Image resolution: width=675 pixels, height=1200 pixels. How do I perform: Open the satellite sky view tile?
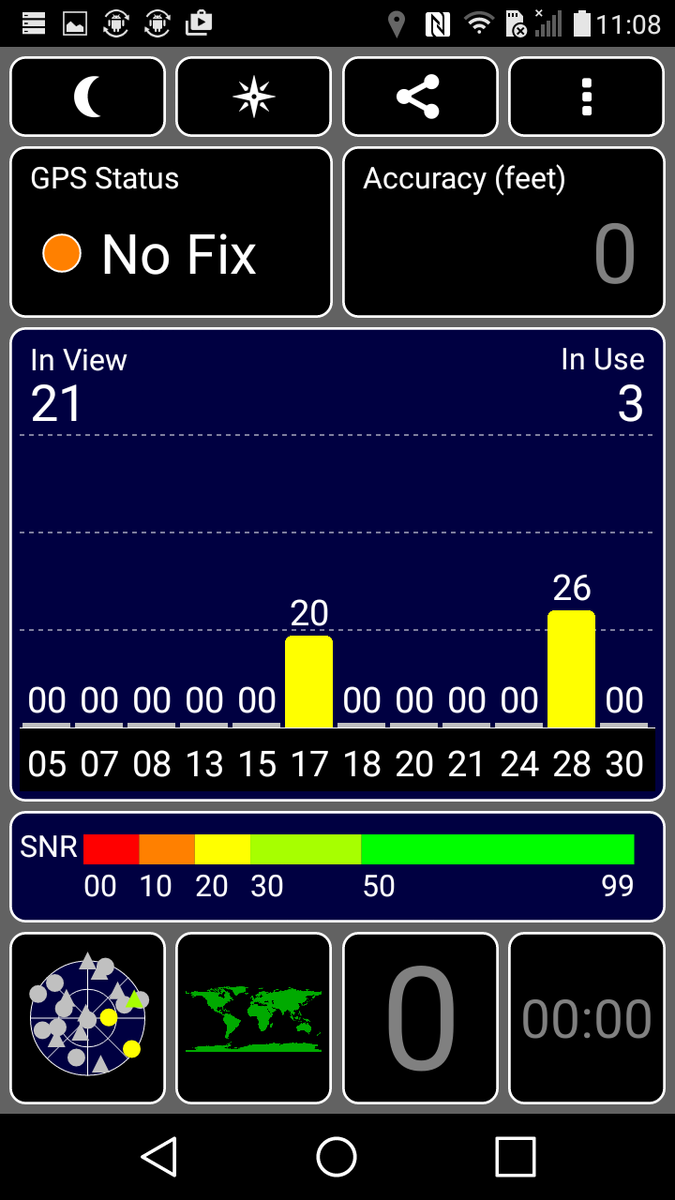[x=88, y=1017]
